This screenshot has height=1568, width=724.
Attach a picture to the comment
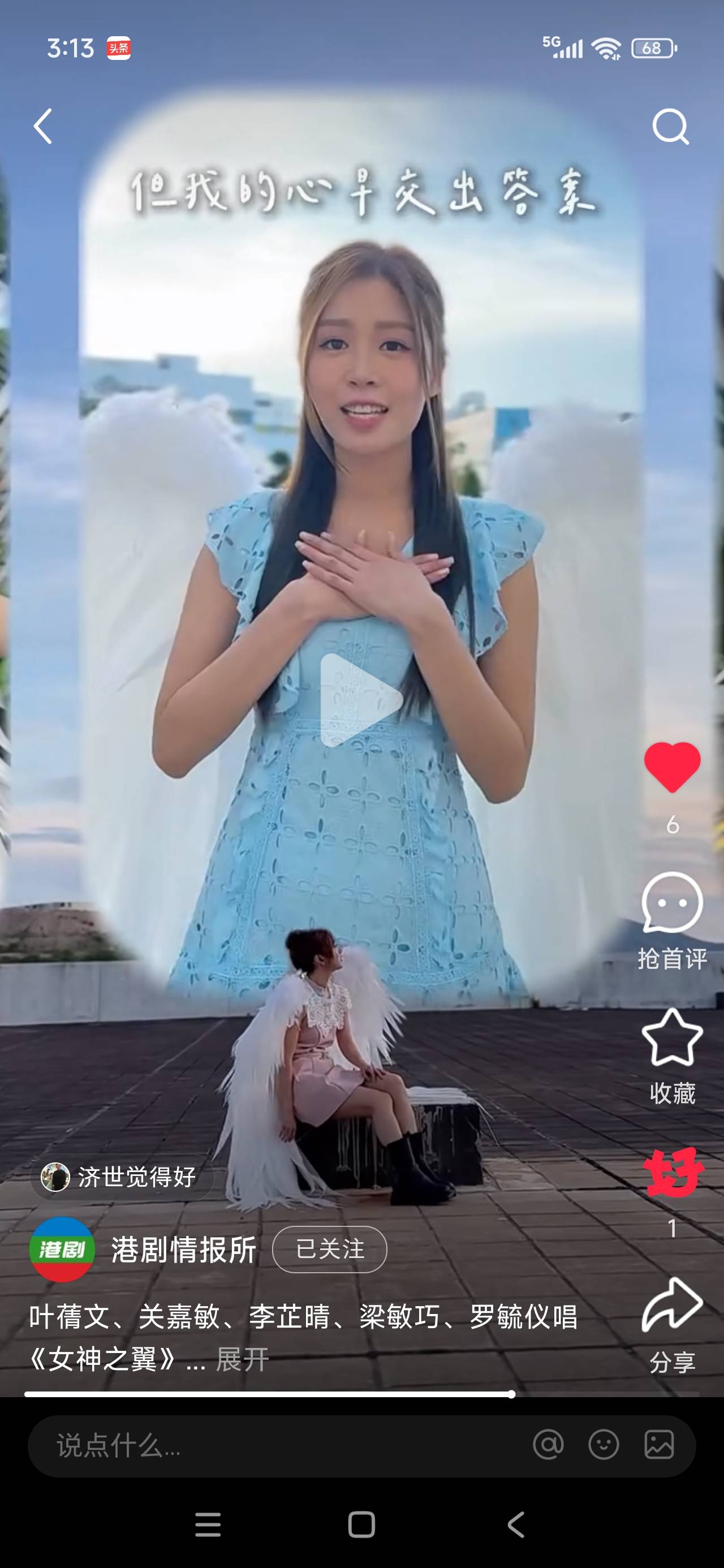pyautogui.click(x=659, y=1445)
